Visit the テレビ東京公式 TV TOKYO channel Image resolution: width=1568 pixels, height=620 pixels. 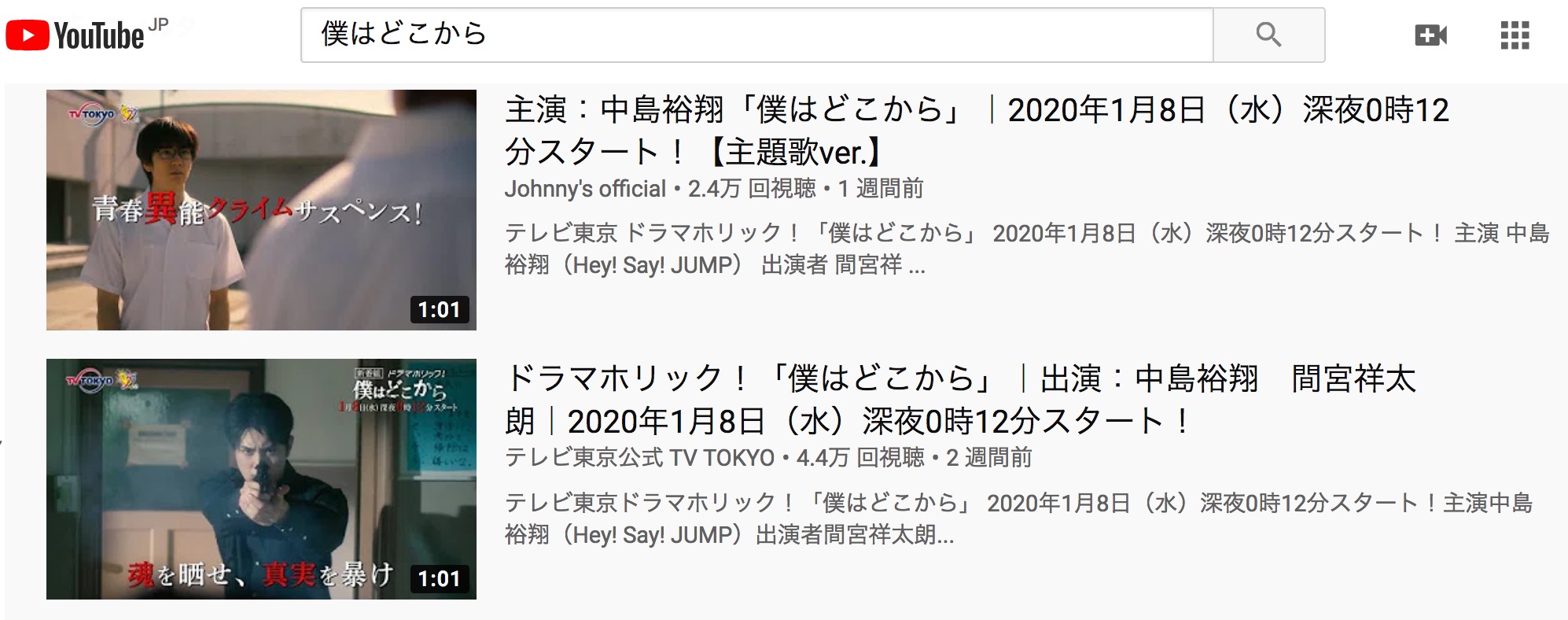coord(639,458)
